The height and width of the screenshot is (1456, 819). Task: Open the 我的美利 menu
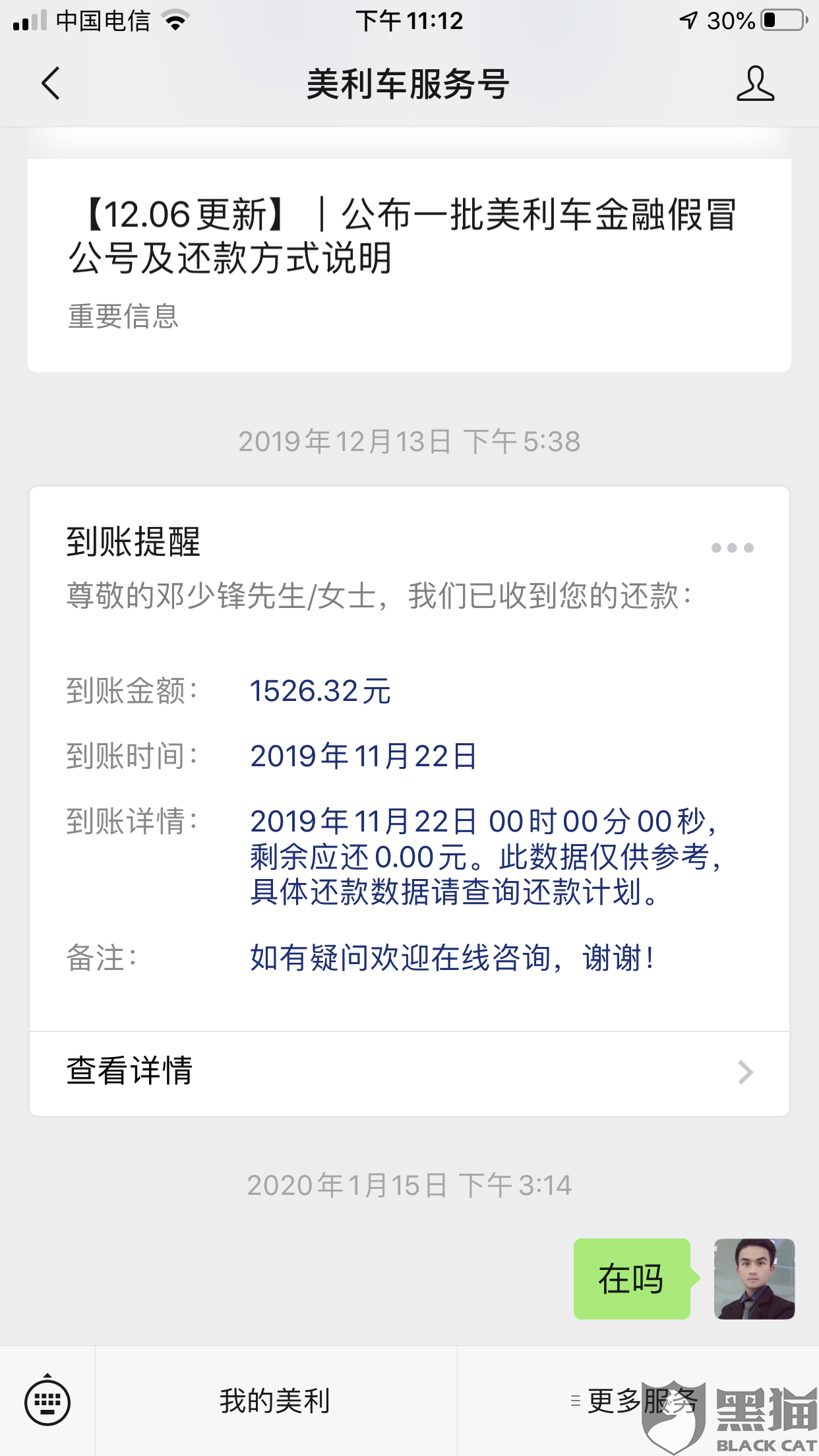276,1401
